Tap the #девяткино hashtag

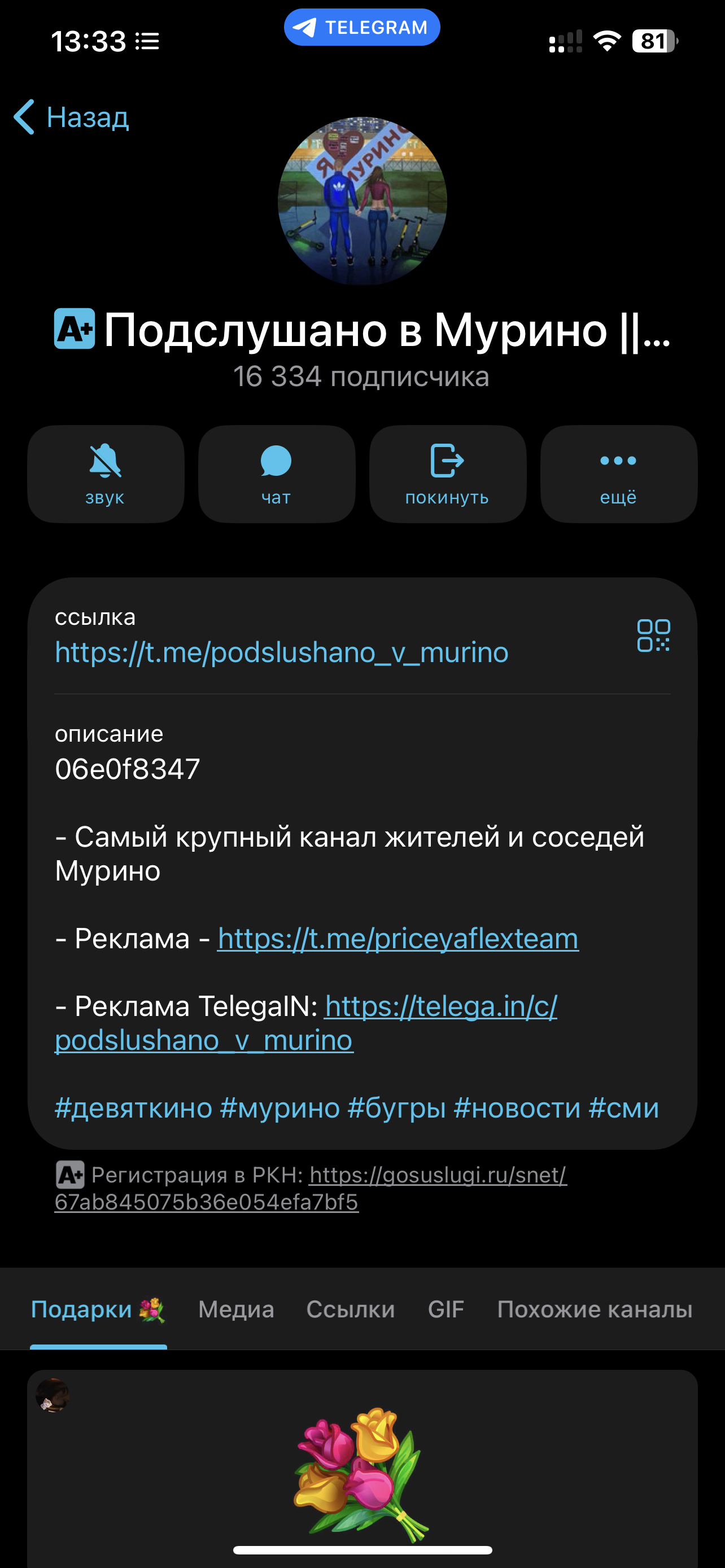pyautogui.click(x=133, y=1108)
